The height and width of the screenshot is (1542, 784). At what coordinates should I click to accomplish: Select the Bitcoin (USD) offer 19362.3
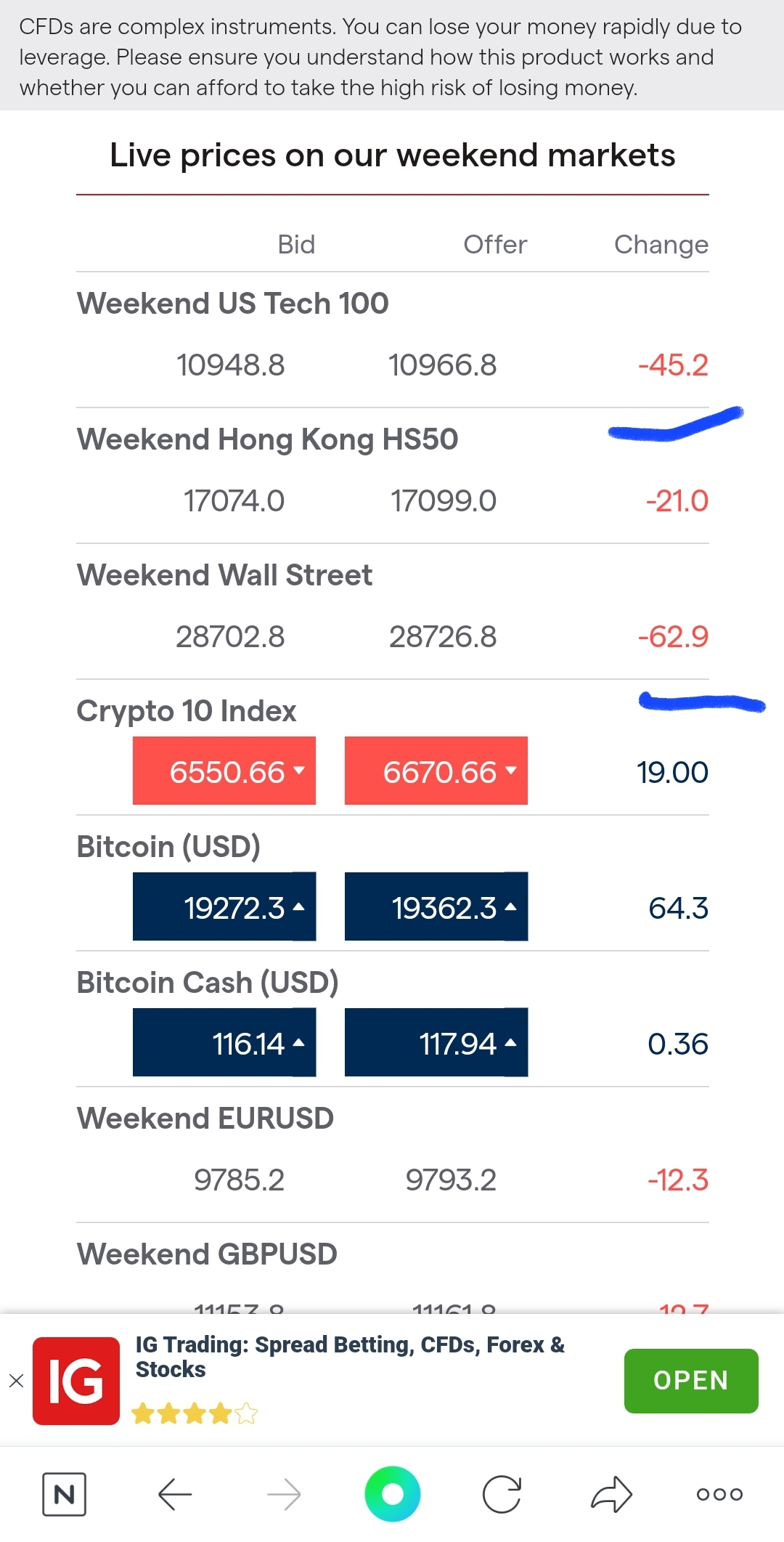[436, 906]
